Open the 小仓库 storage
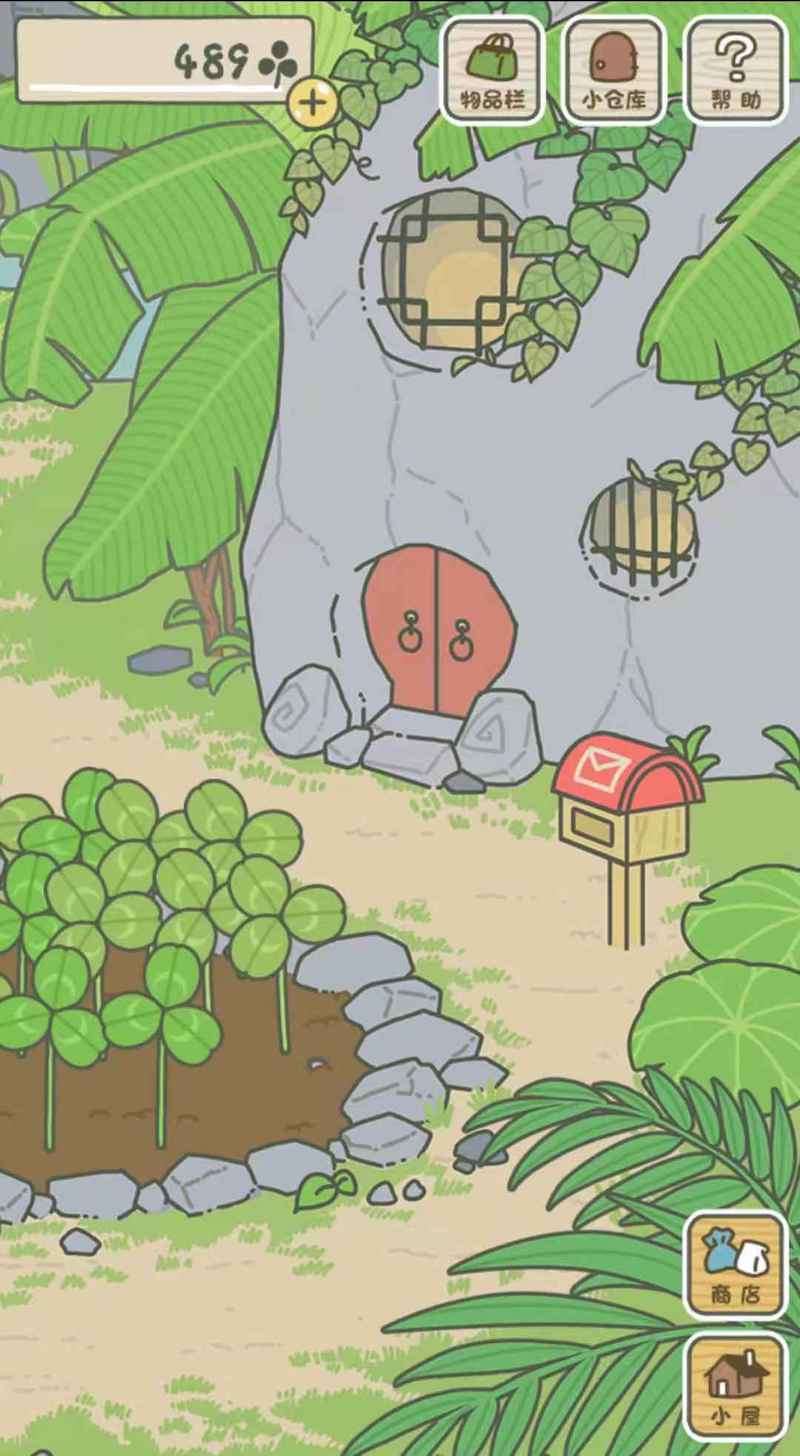 (x=614, y=70)
